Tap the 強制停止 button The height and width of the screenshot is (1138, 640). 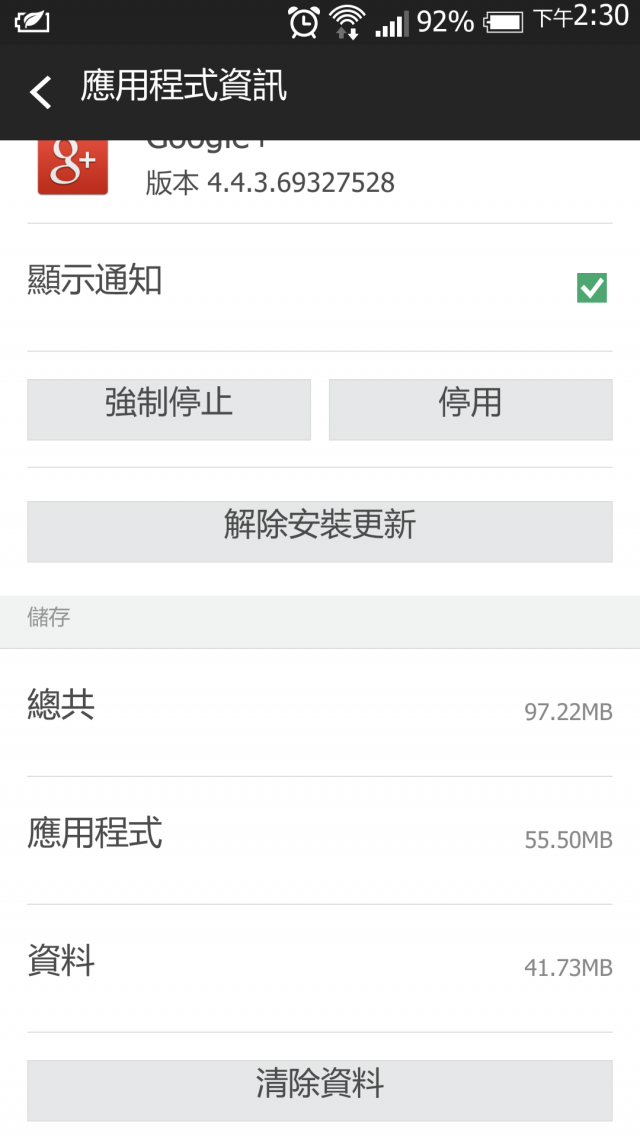pyautogui.click(x=169, y=409)
